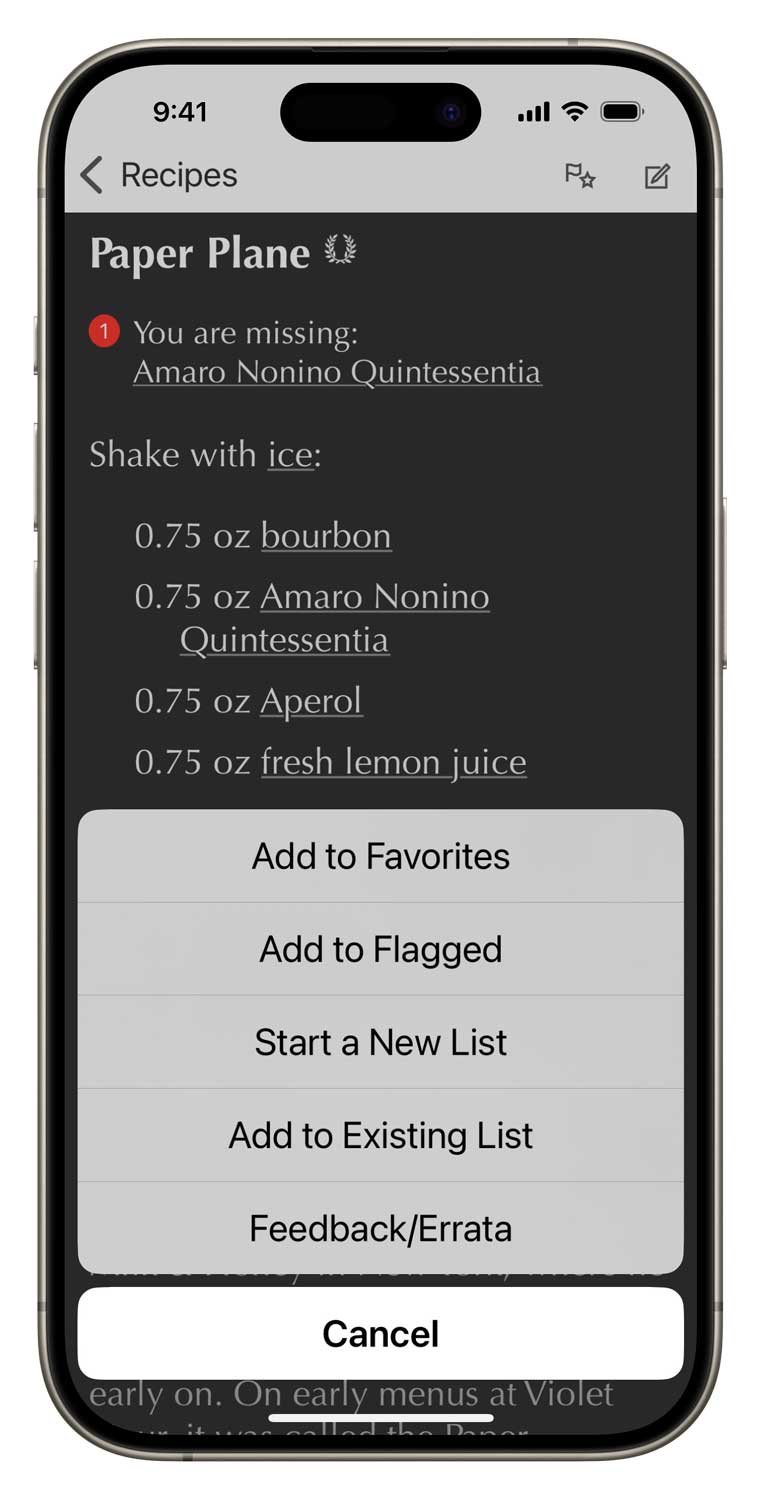Tap the flag-star icon in toolbar

coord(580,176)
